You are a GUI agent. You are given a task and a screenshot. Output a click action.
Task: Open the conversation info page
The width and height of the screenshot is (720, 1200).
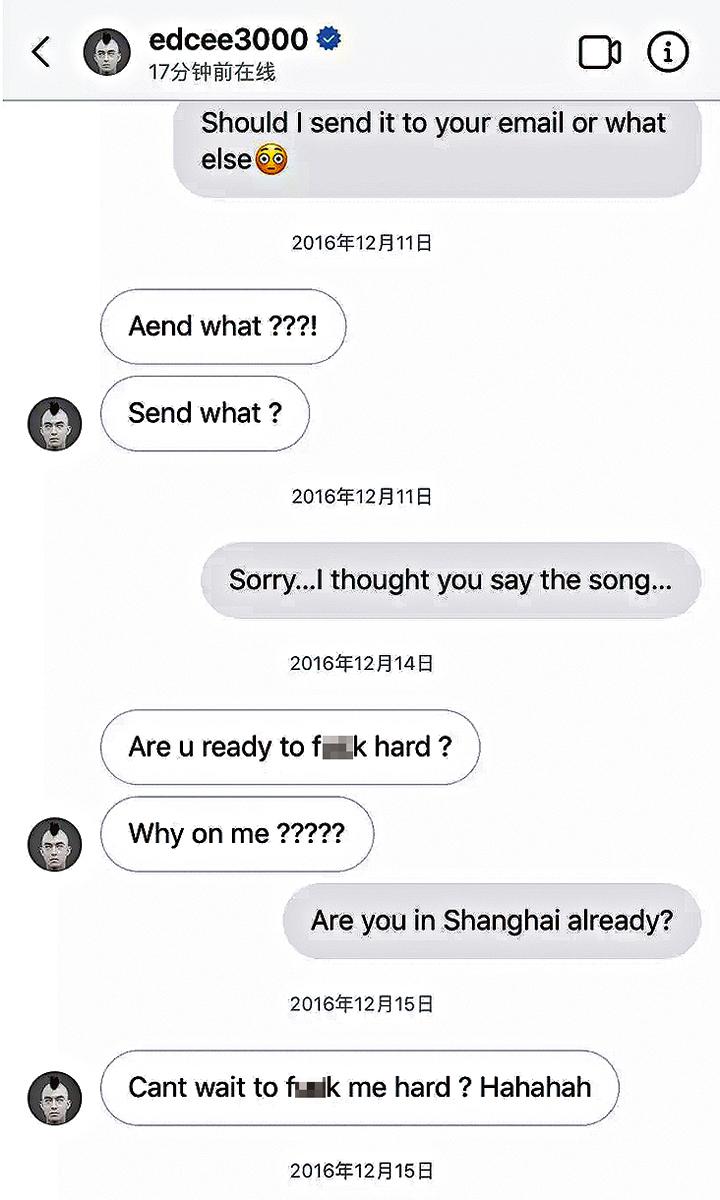tap(668, 52)
